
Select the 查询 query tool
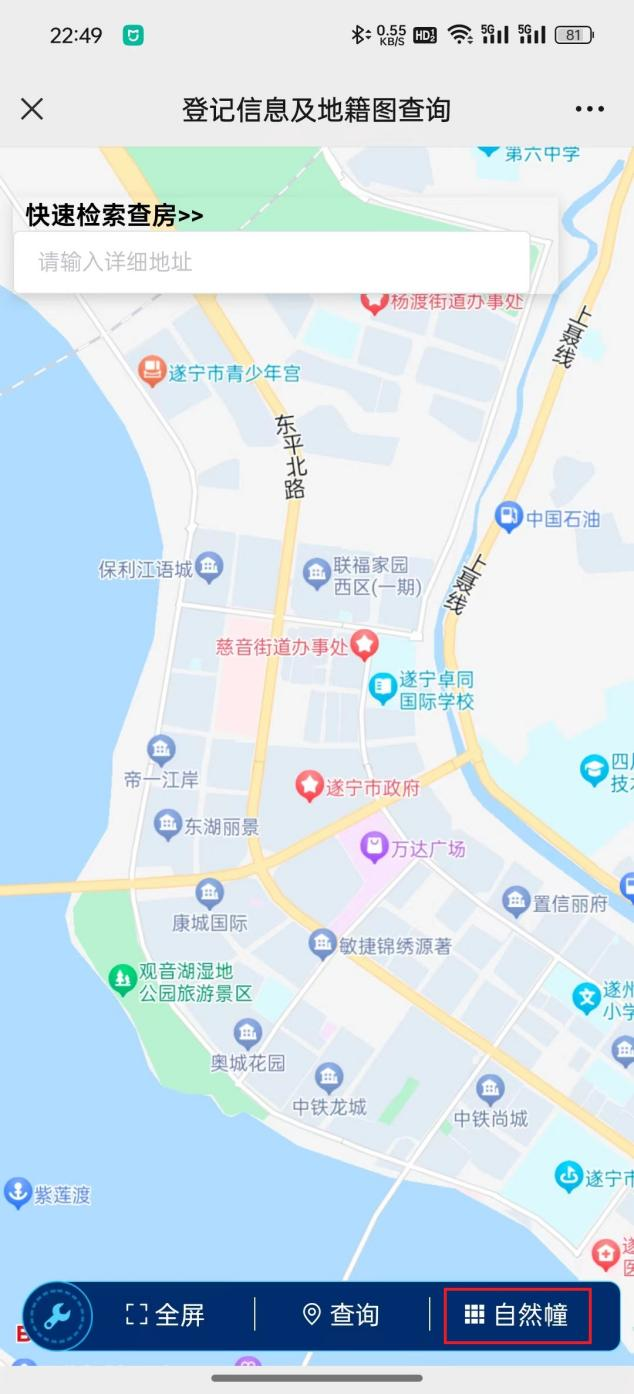point(341,1315)
